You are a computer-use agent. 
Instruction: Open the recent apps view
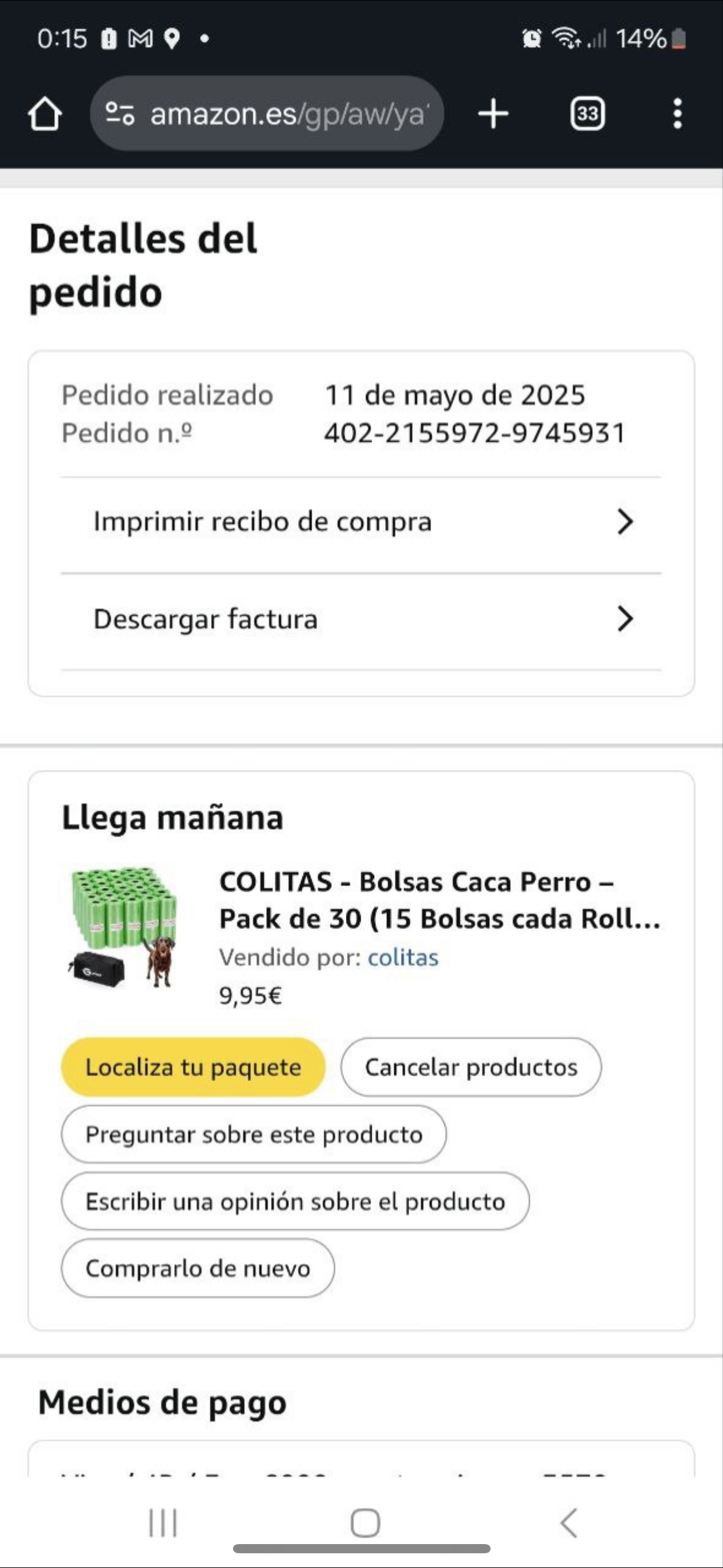[163, 1523]
